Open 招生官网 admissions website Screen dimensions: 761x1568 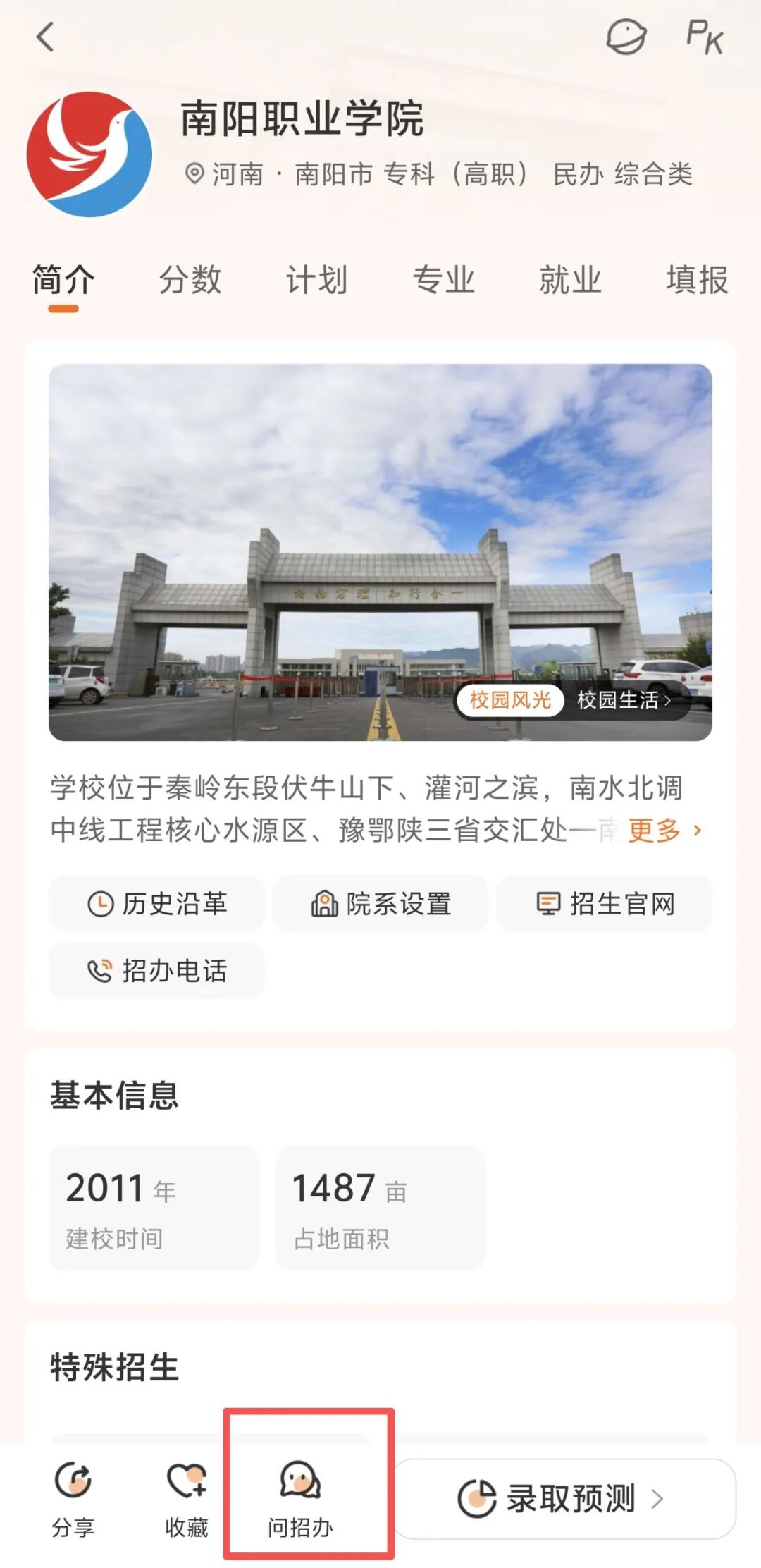tap(605, 903)
